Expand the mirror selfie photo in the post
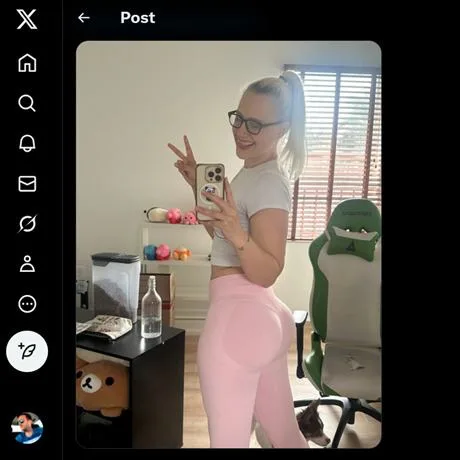Image resolution: width=460 pixels, height=460 pixels. (229, 244)
